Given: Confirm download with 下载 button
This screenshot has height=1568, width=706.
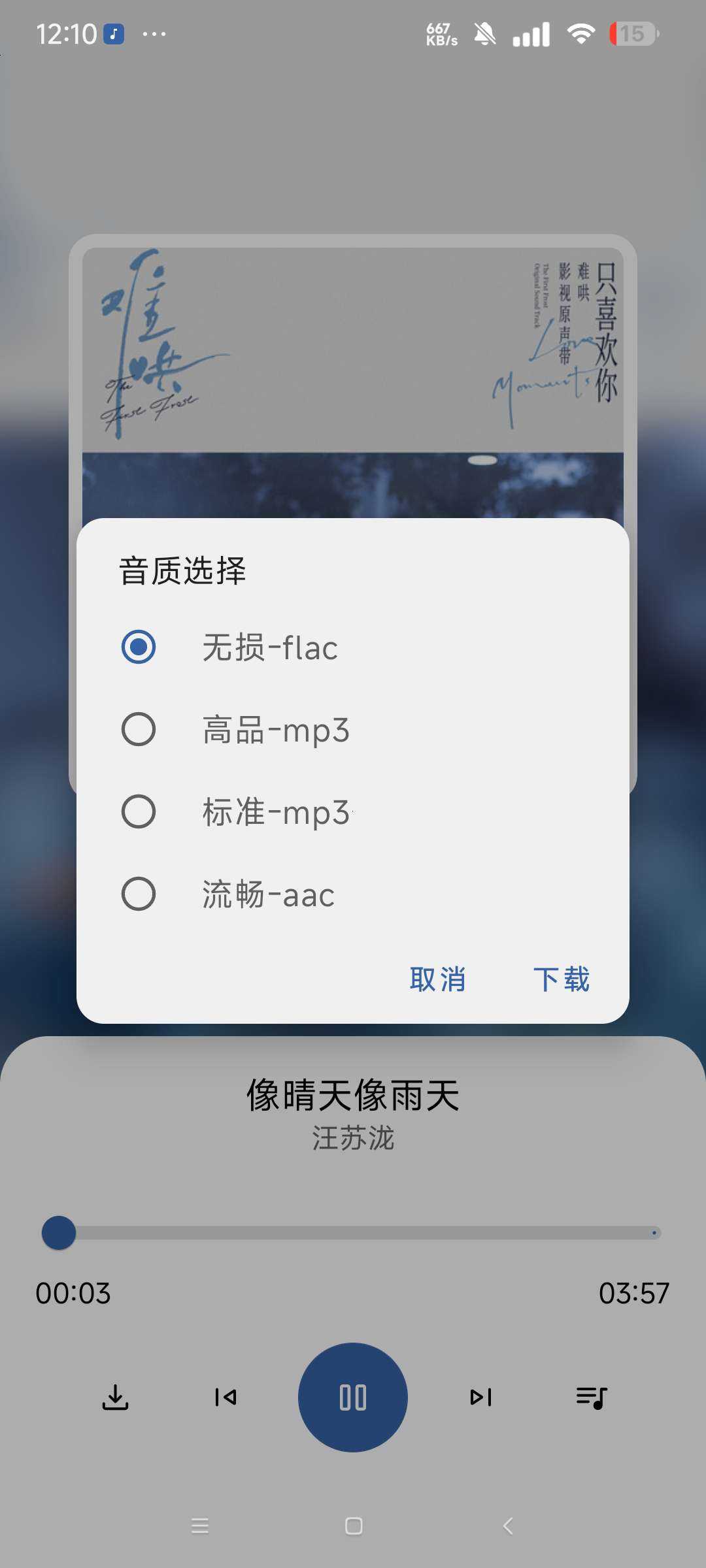Looking at the screenshot, I should pyautogui.click(x=561, y=979).
